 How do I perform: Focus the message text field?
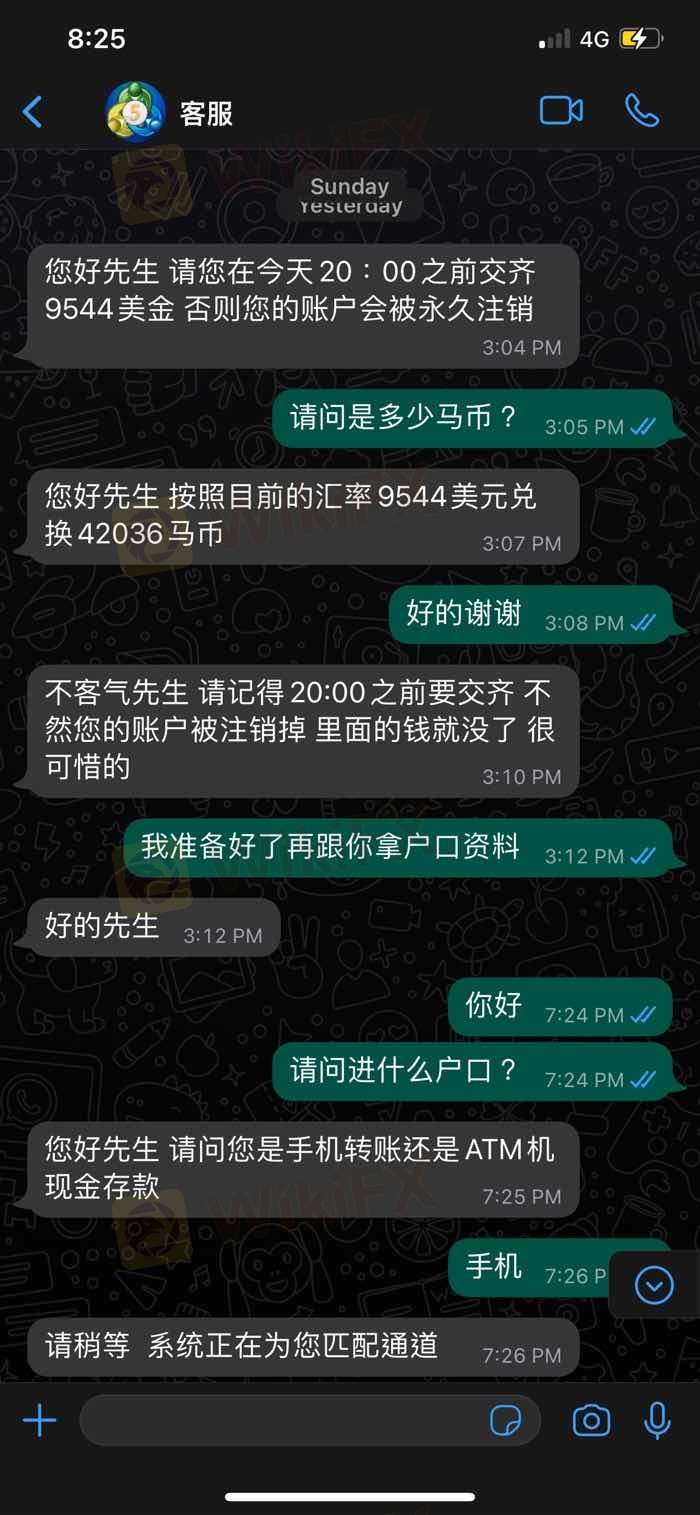(x=280, y=1420)
